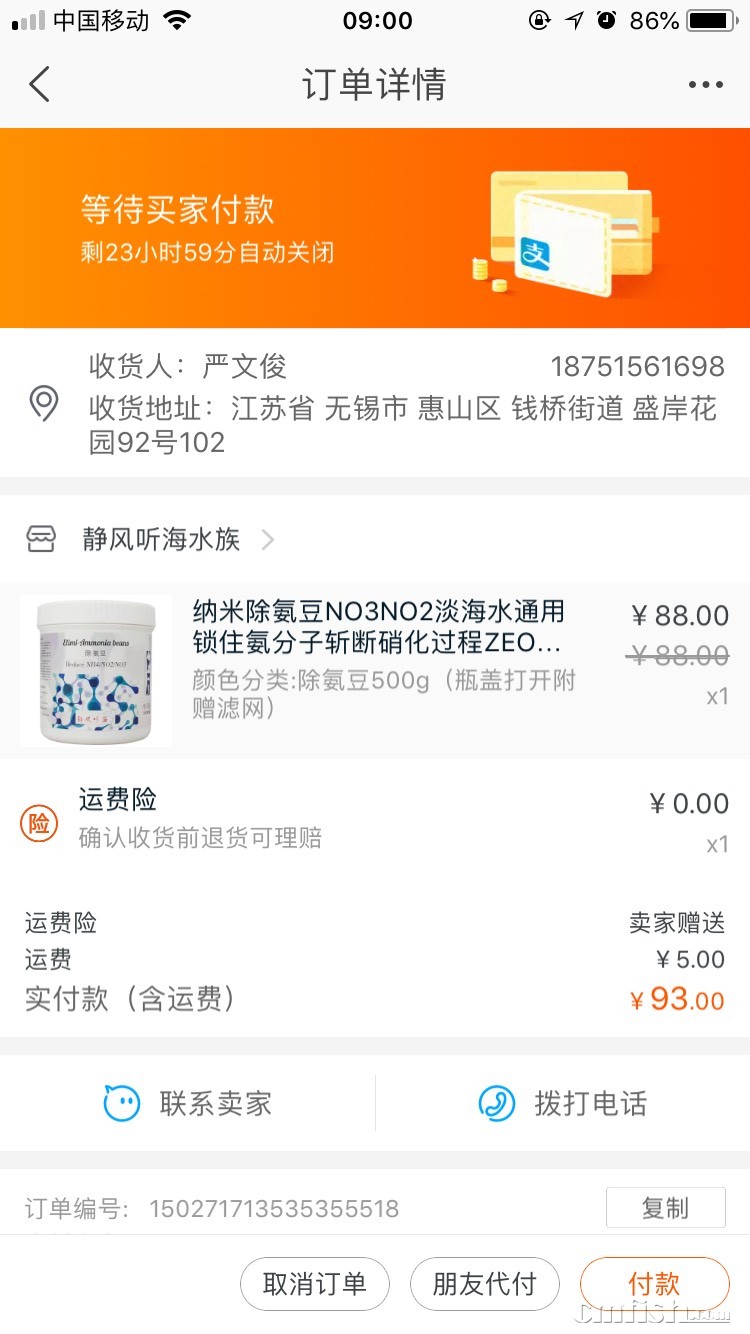Viewport: 750px width, 1334px height.
Task: Tap 联系卖家 to message the seller
Action: point(188,1104)
